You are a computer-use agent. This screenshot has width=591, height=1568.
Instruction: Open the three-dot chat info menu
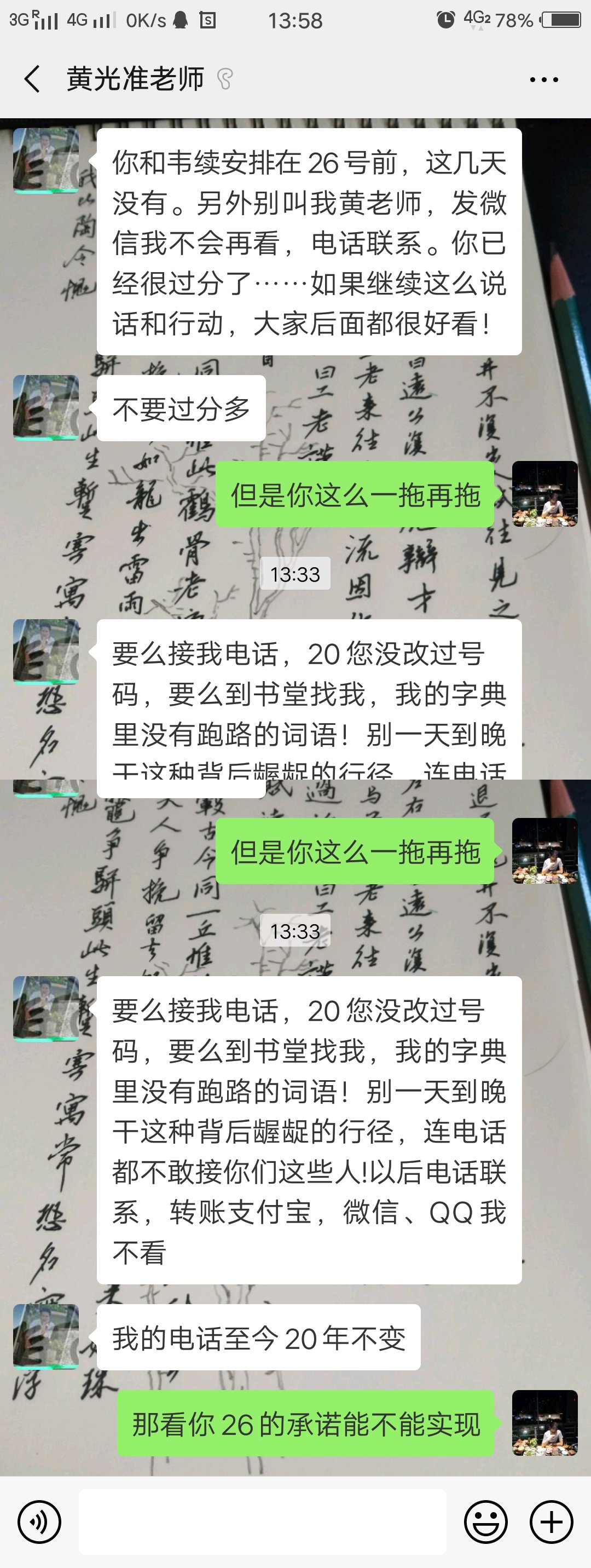[x=543, y=79]
